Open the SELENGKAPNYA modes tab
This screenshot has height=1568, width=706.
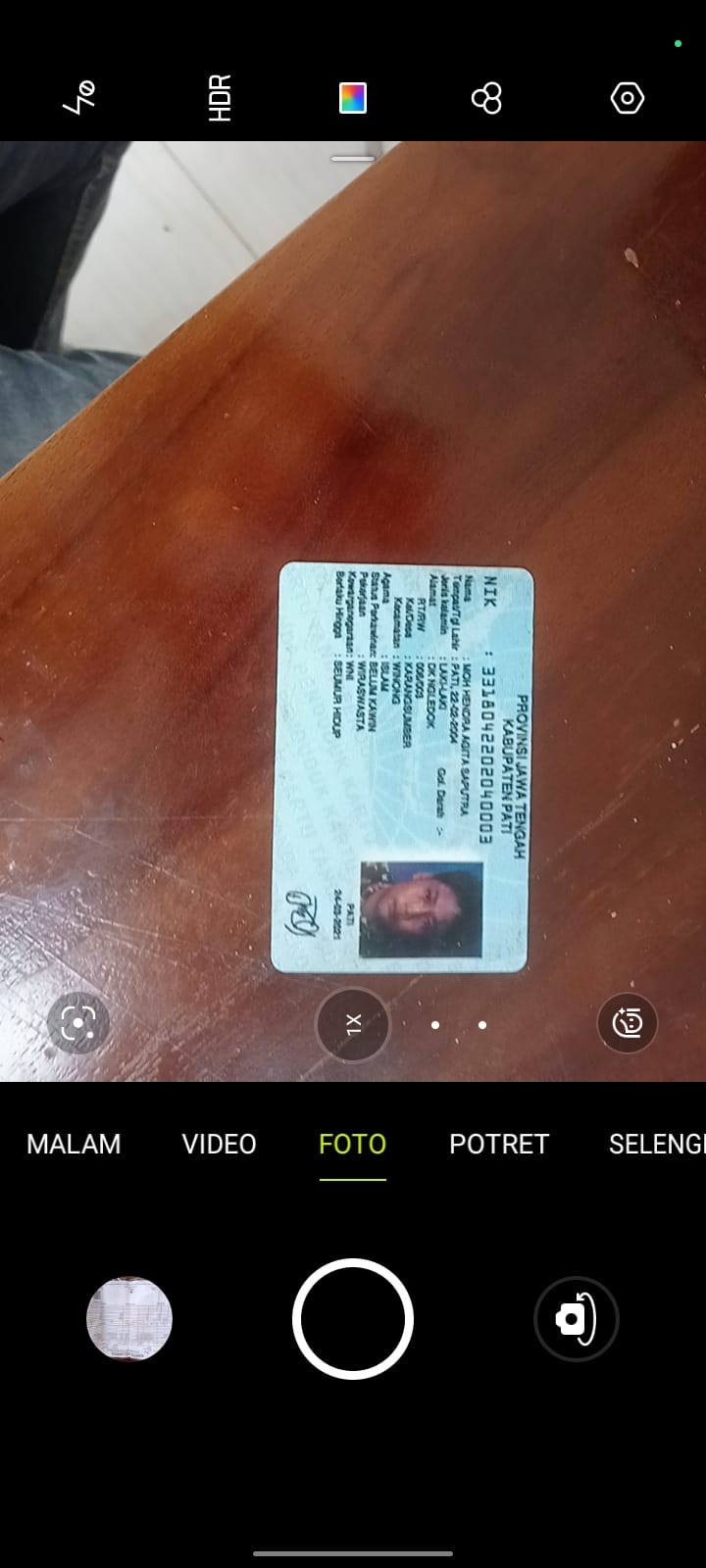[657, 1144]
